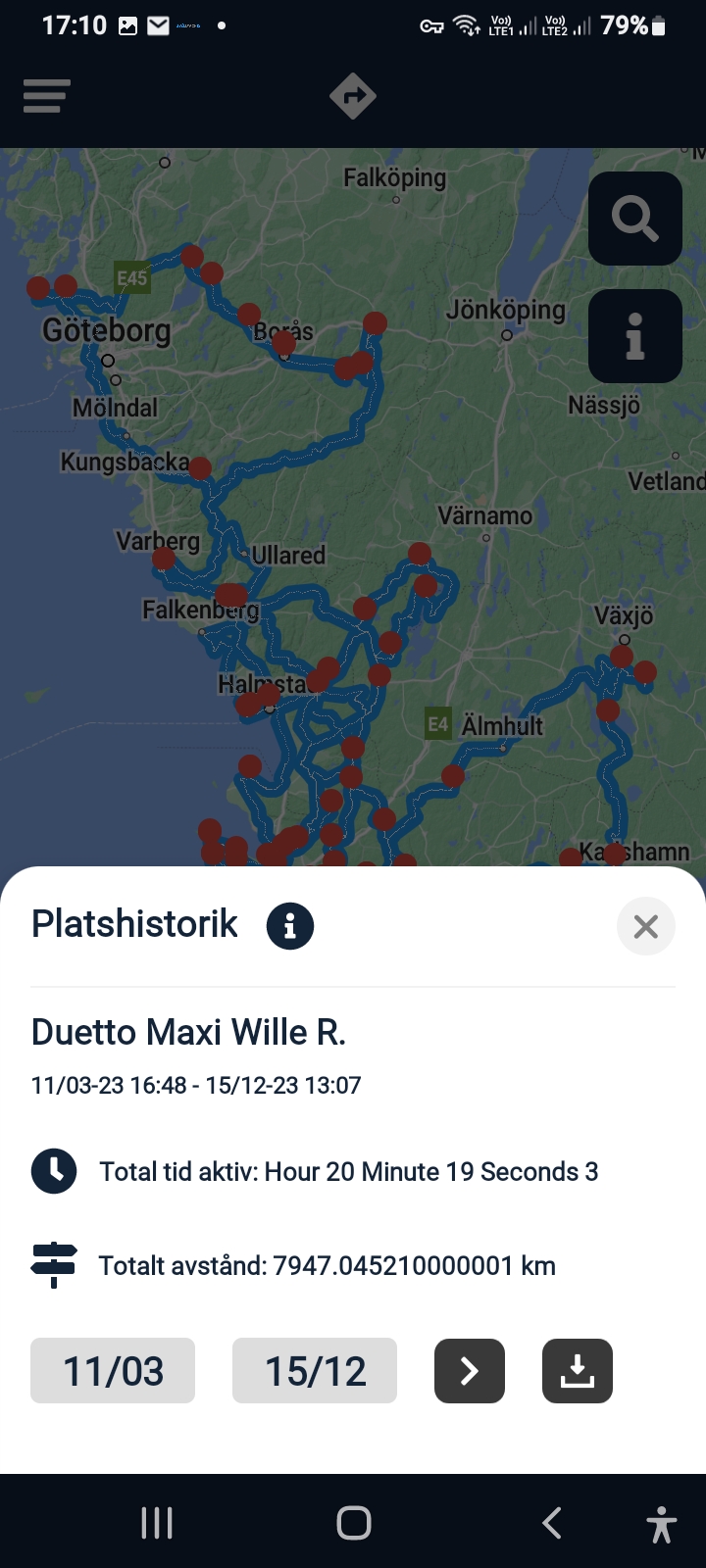
Task: Show info about Platshistorik
Action: pyautogui.click(x=290, y=926)
